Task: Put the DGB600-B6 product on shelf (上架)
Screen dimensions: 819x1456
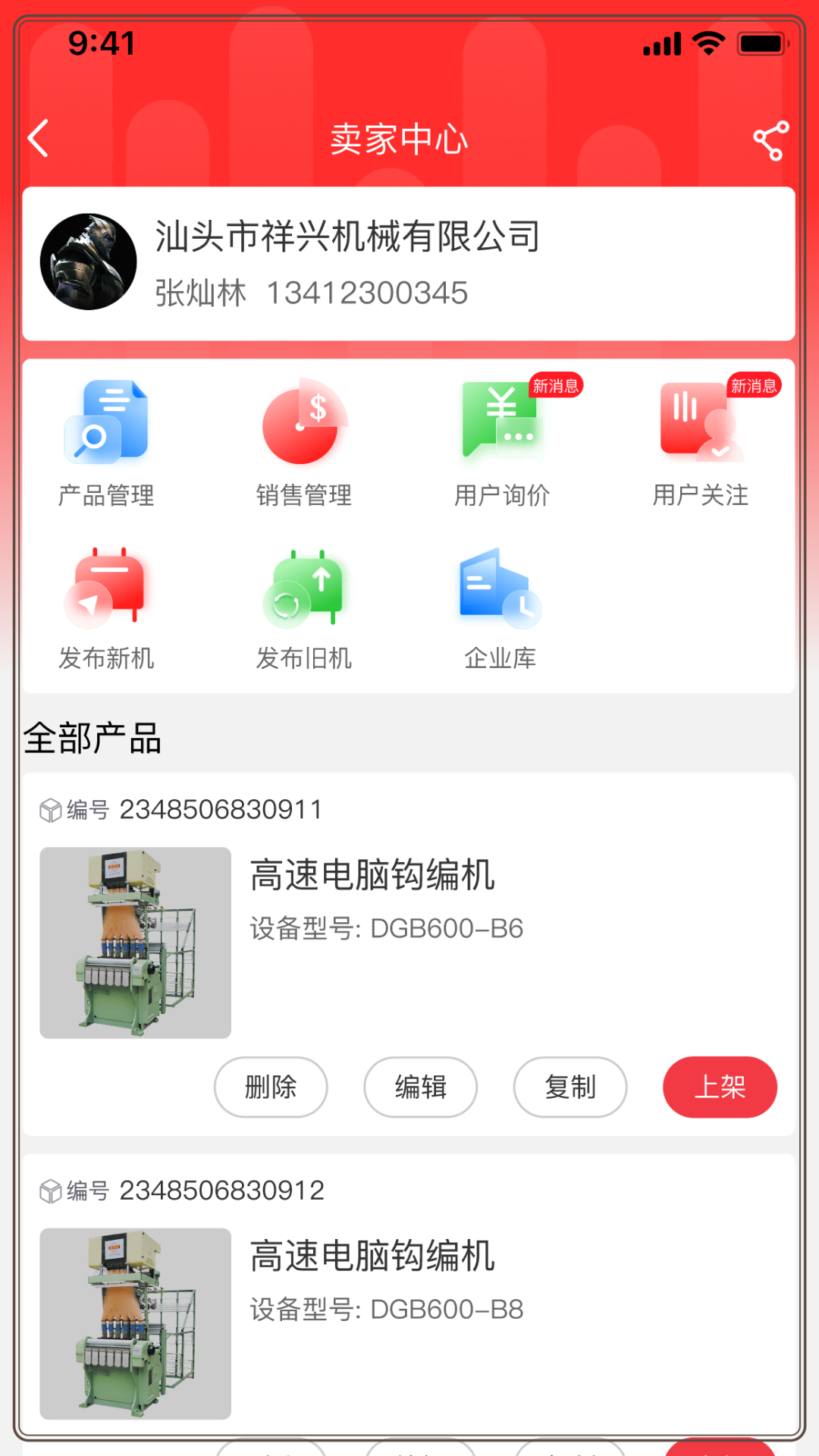Action: (x=719, y=1087)
